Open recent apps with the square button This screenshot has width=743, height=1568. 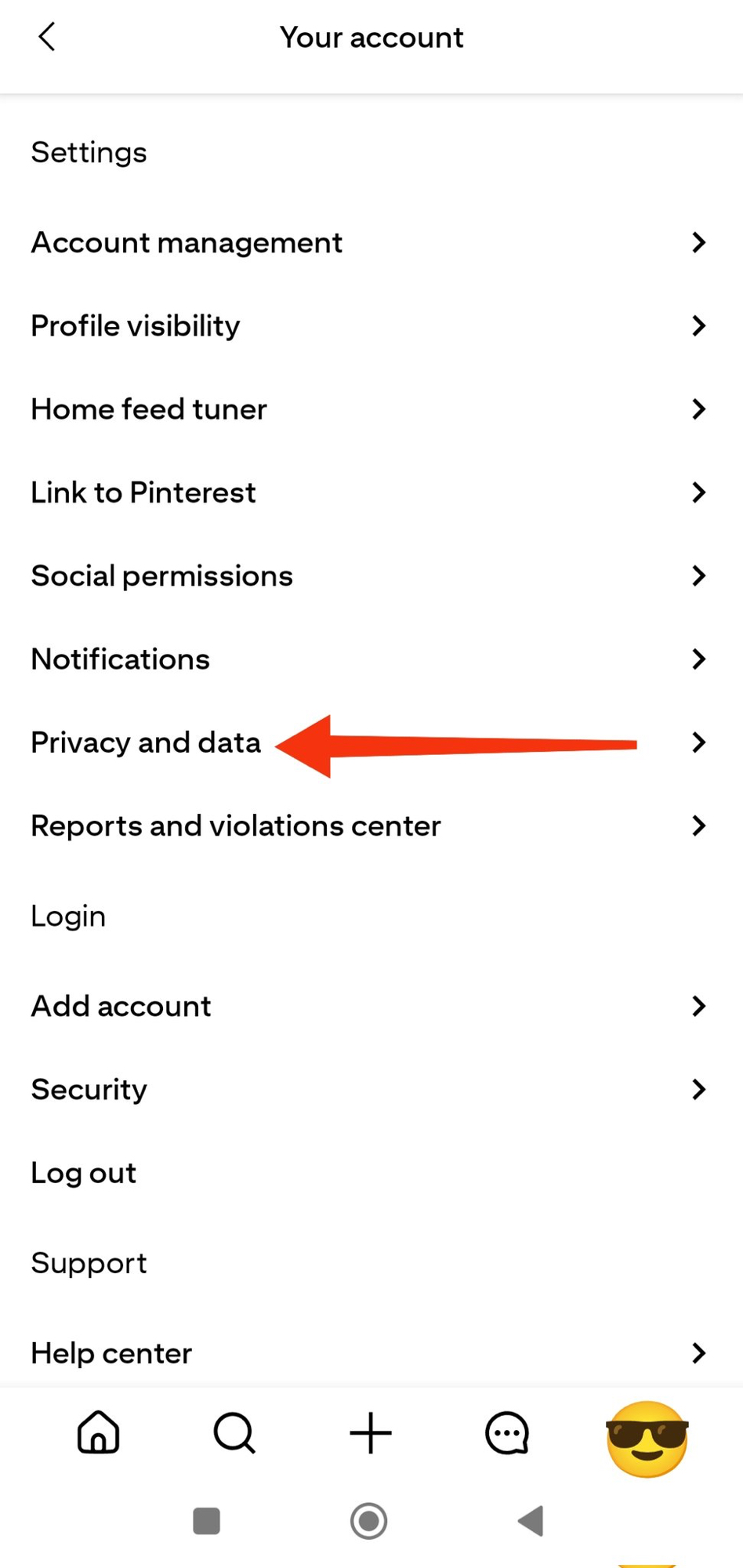pos(207,1521)
